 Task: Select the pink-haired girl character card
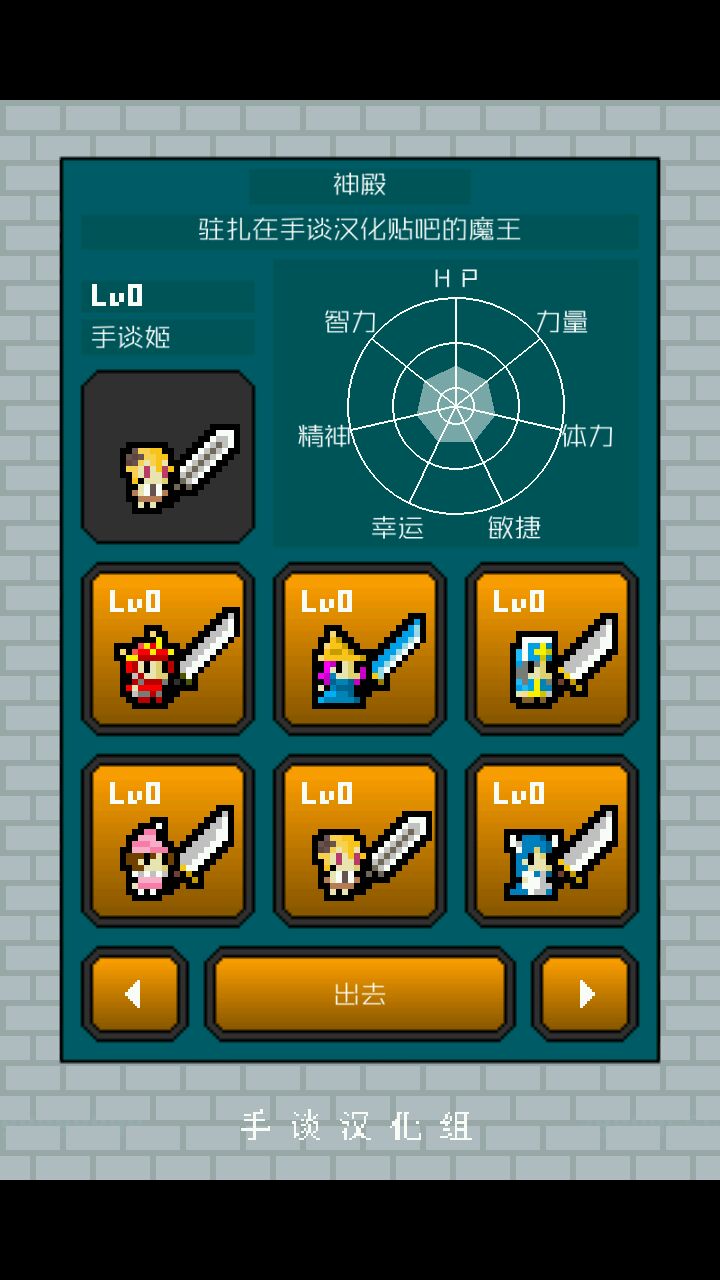[x=168, y=841]
